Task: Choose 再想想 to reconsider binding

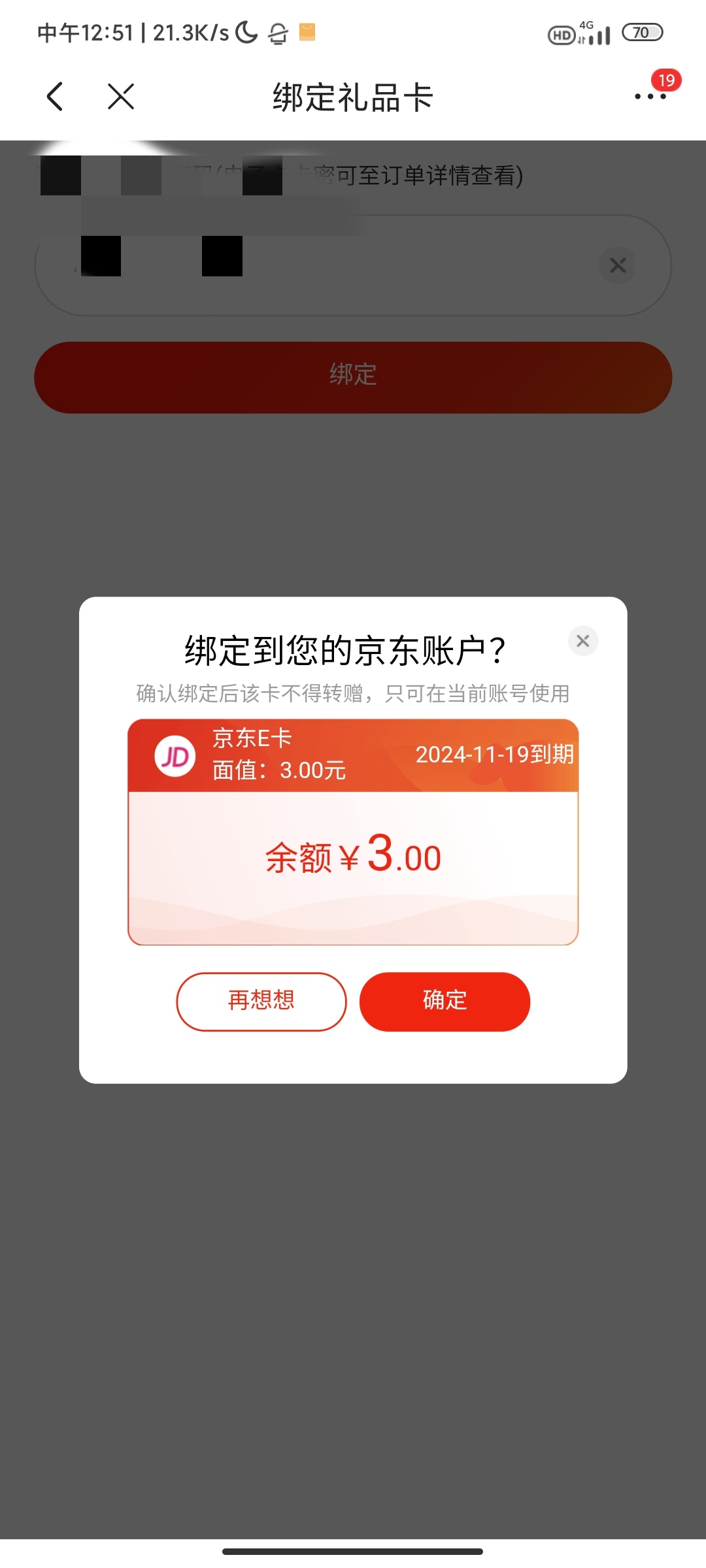Action: [261, 1001]
